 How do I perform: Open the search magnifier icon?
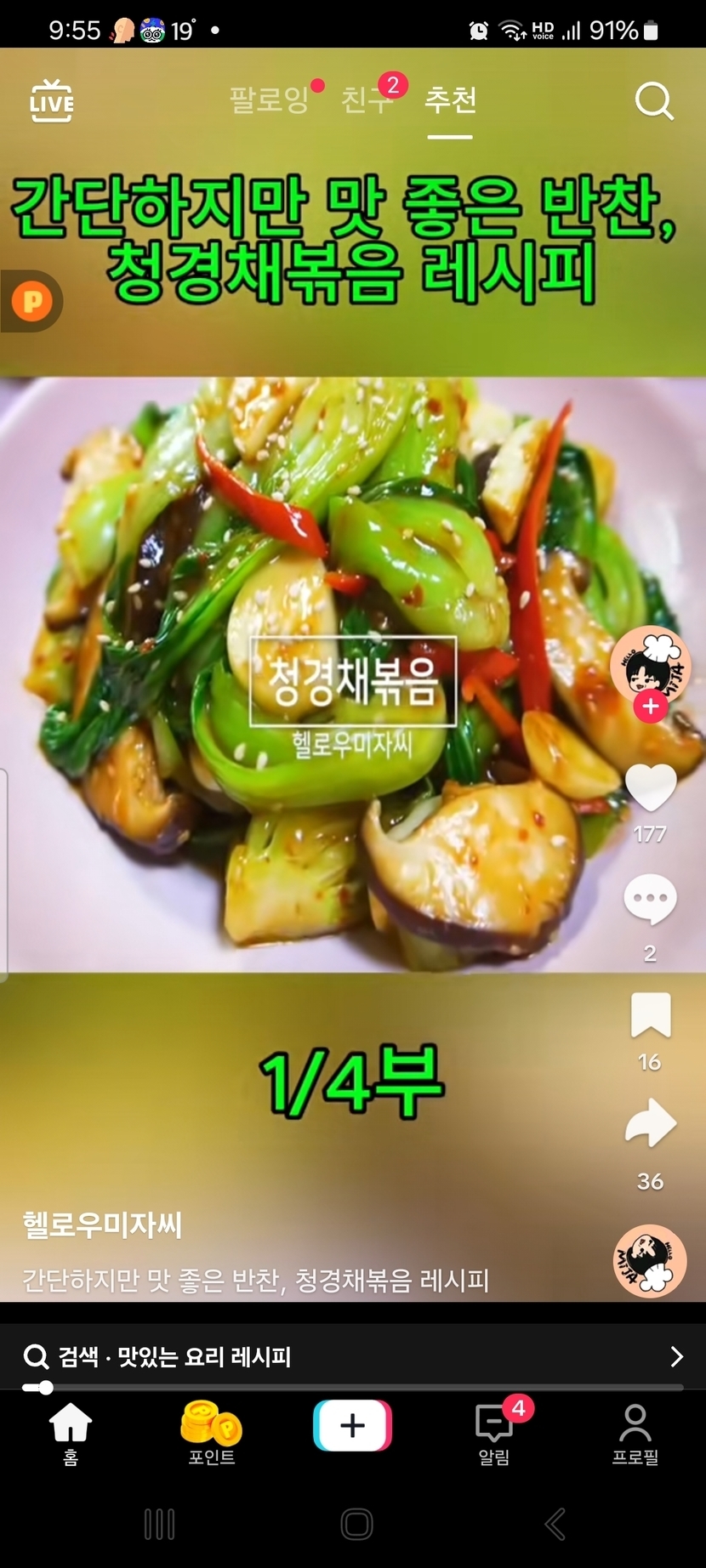pyautogui.click(x=654, y=102)
